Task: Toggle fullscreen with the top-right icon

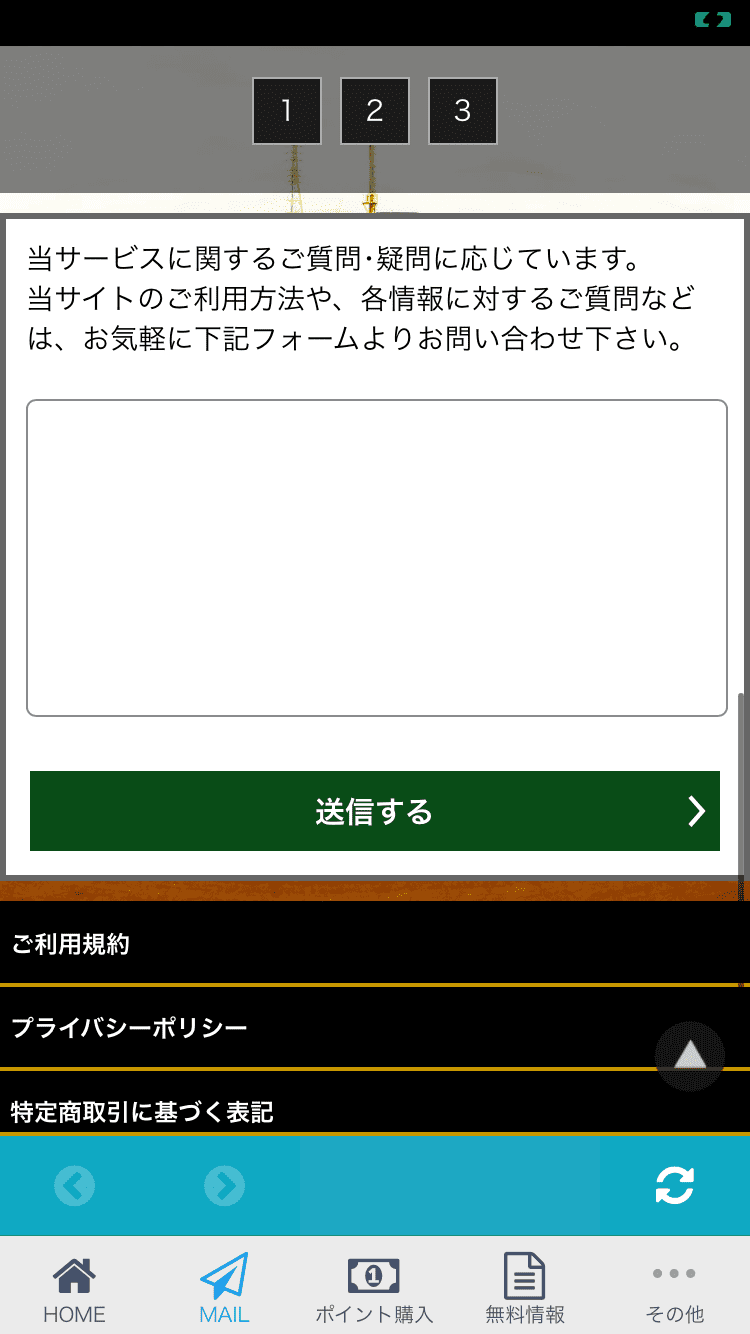Action: point(713,19)
